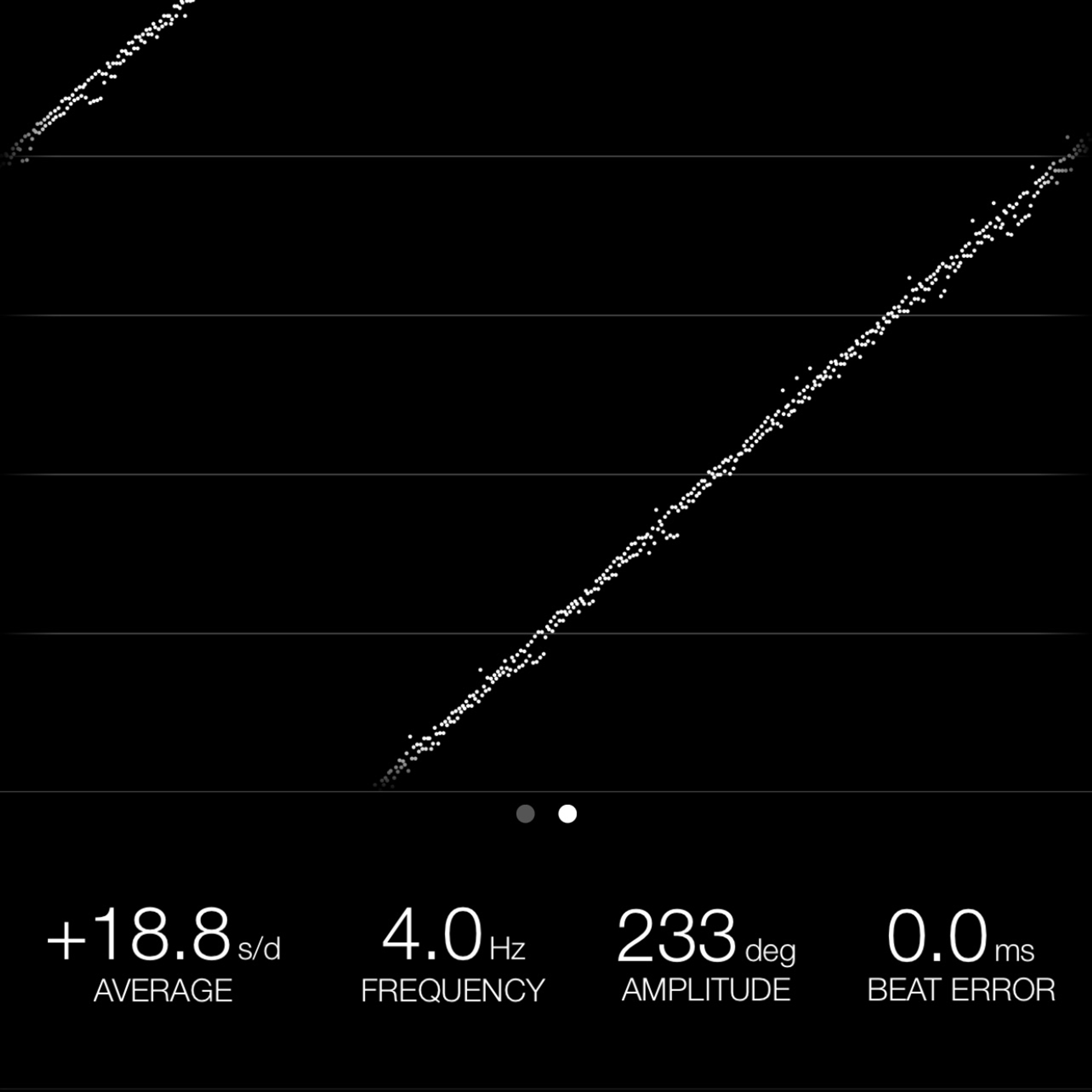This screenshot has width=1092, height=1092.
Task: Select the second page indicator dot
Action: click(x=568, y=814)
